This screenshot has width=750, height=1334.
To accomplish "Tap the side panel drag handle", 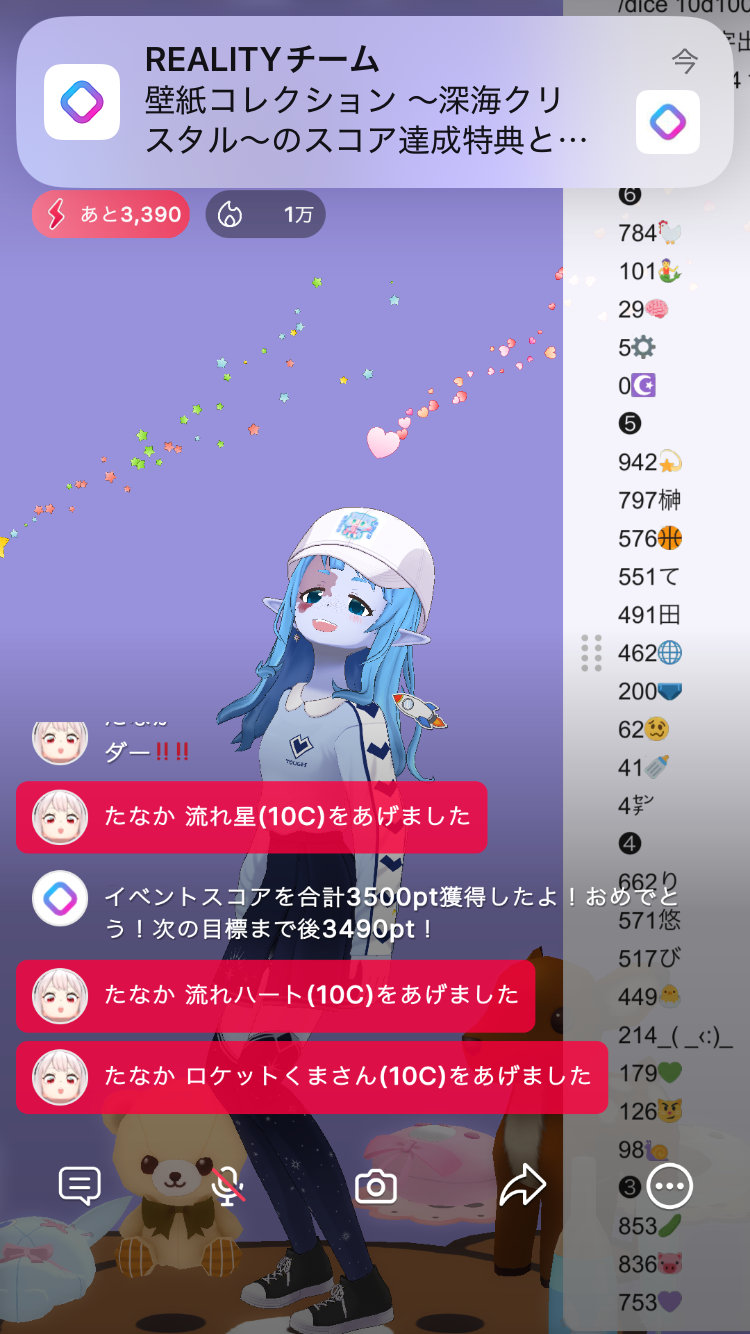I will click(x=591, y=653).
